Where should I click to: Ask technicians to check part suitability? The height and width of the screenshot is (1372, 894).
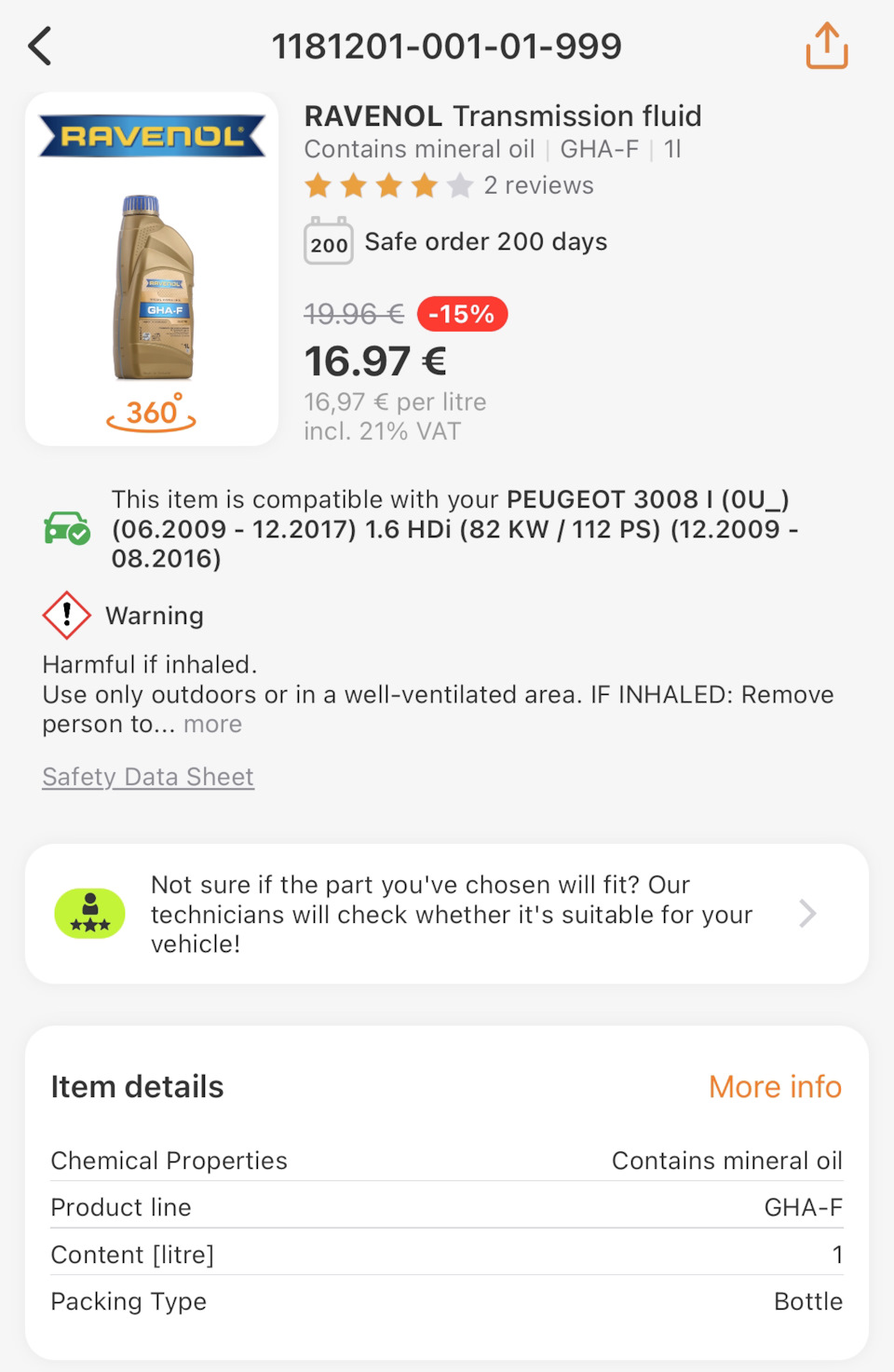[x=447, y=914]
